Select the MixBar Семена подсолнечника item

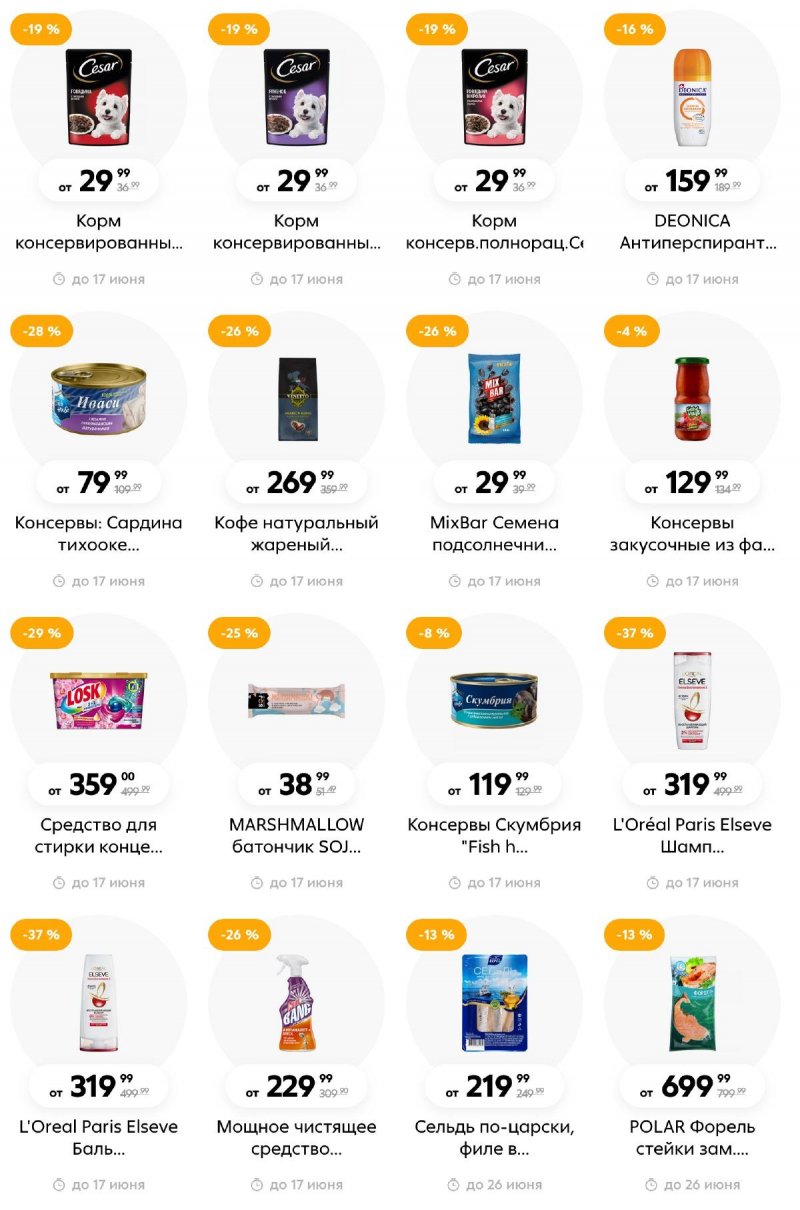[x=494, y=400]
